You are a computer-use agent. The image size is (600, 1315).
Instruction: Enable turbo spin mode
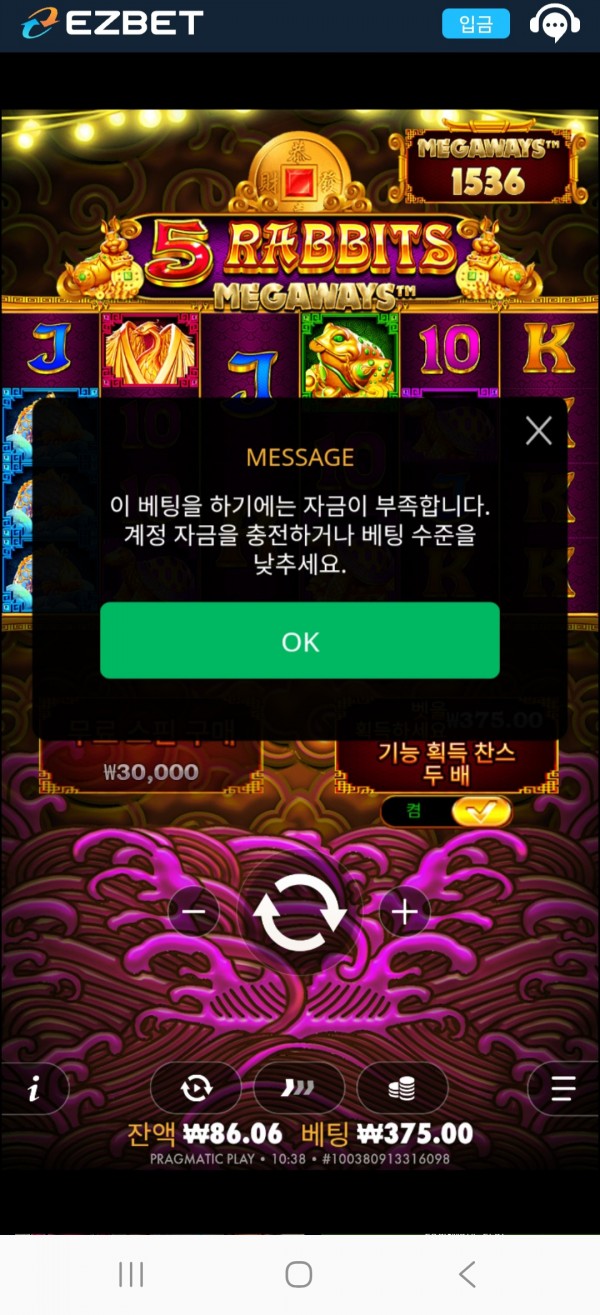pos(299,1089)
